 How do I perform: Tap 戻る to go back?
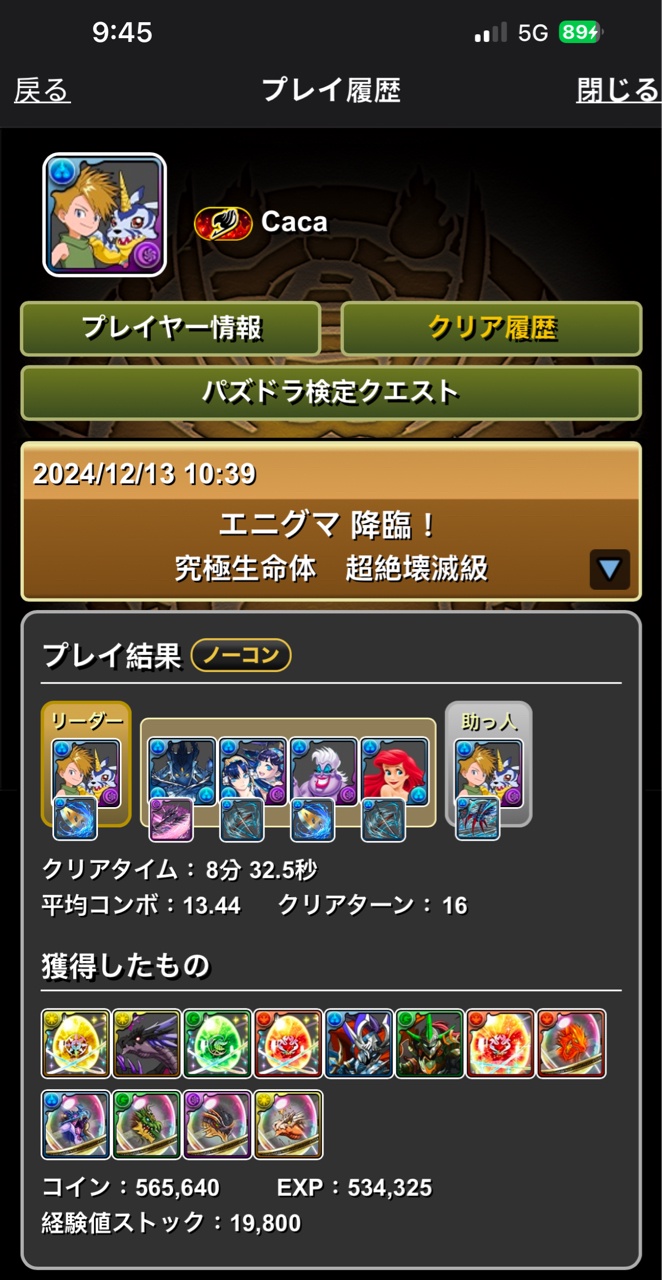point(42,91)
